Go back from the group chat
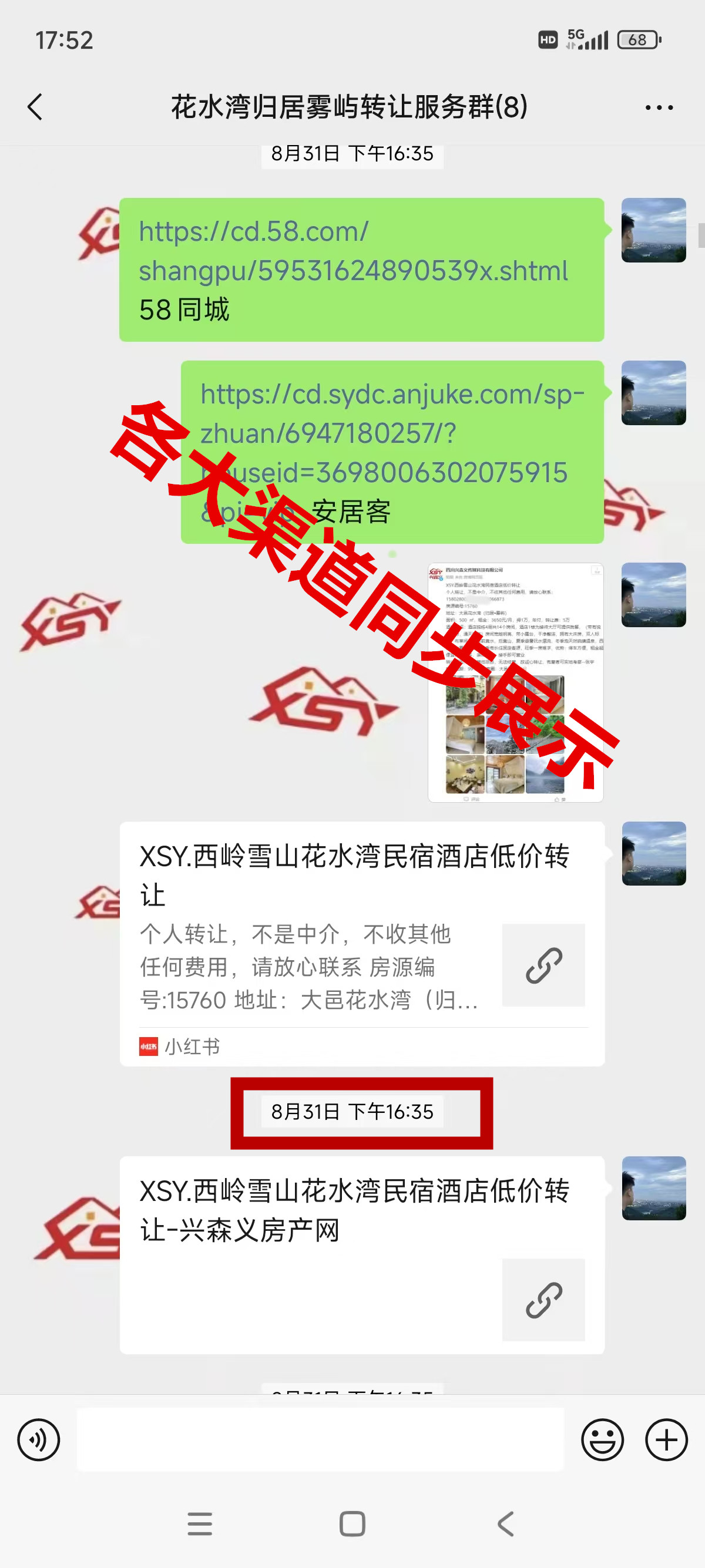705x1568 pixels. 35,107
